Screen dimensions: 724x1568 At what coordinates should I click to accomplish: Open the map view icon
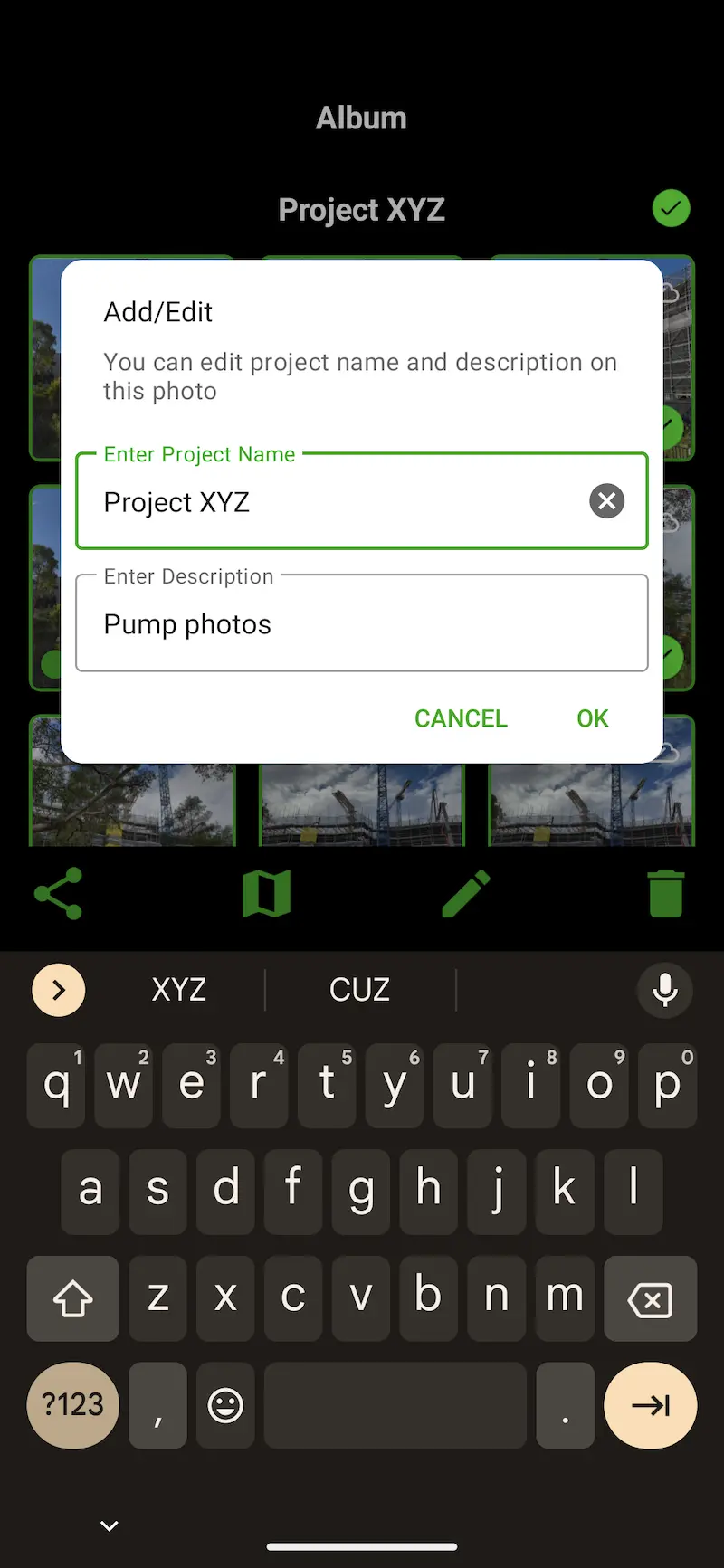[x=267, y=894]
